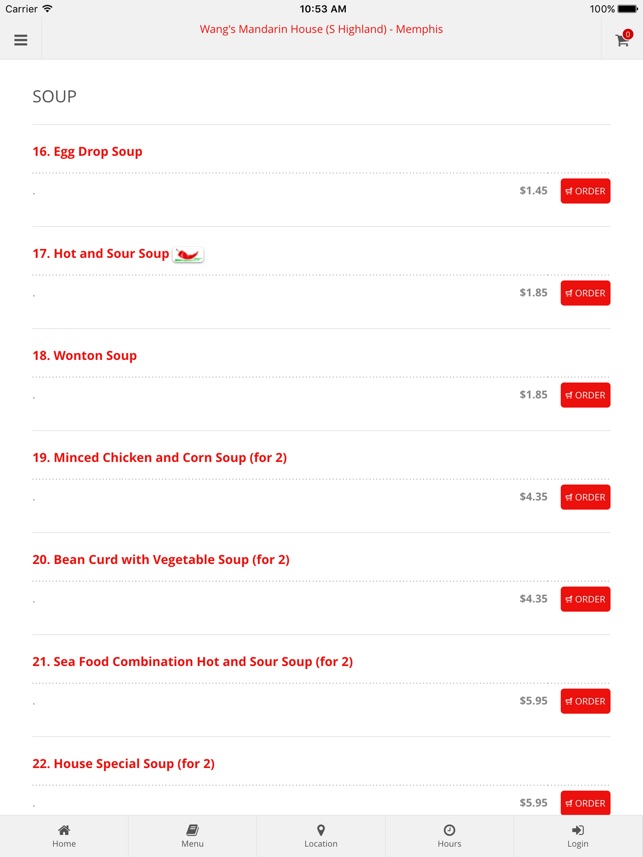Order the Egg Drop Soup
The height and width of the screenshot is (857, 643).
coord(585,191)
